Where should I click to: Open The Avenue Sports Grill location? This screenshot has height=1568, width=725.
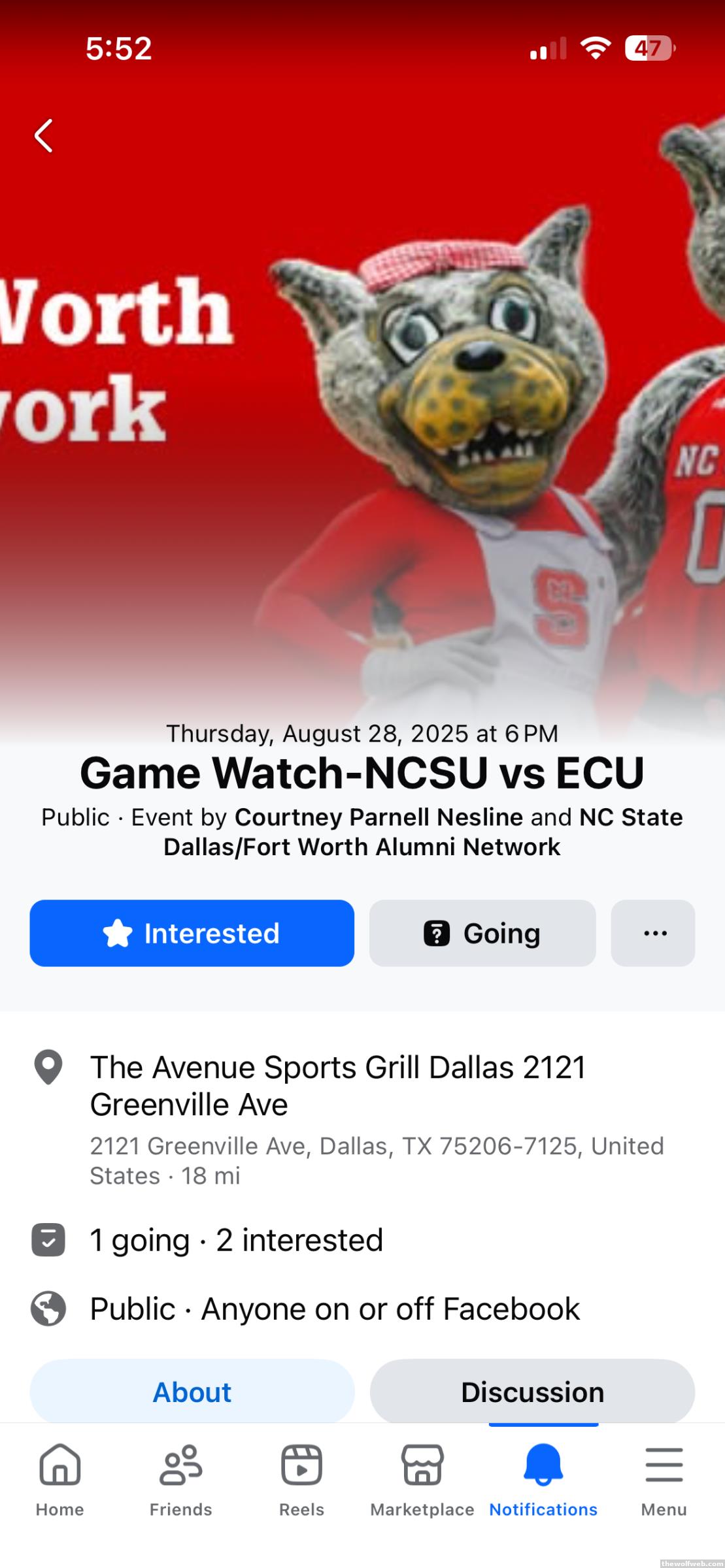click(x=337, y=1086)
